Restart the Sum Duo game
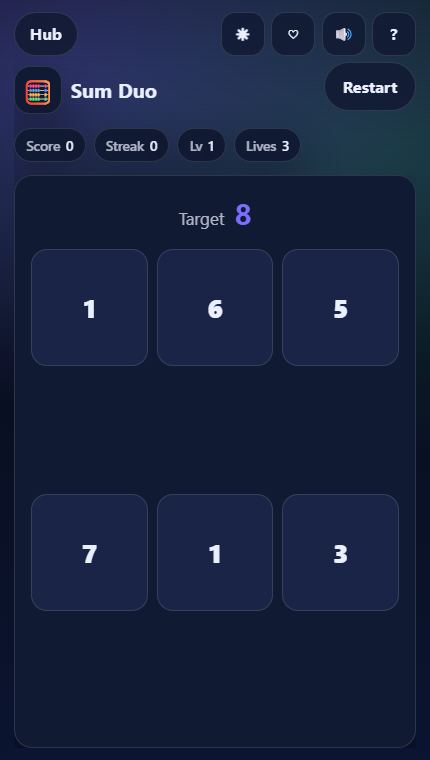Screen dimensions: 430x760 370,87
